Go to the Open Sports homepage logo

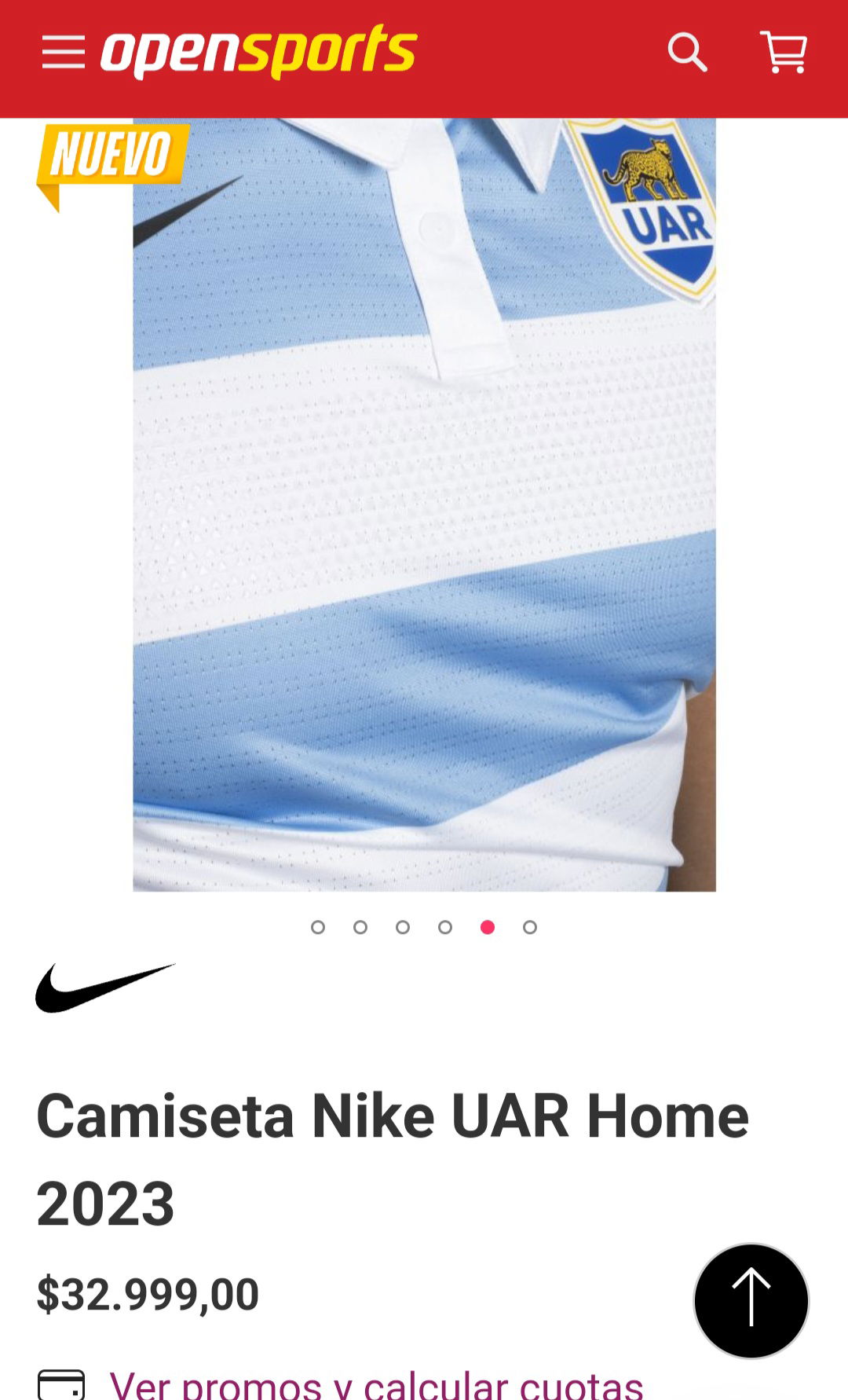point(258,52)
